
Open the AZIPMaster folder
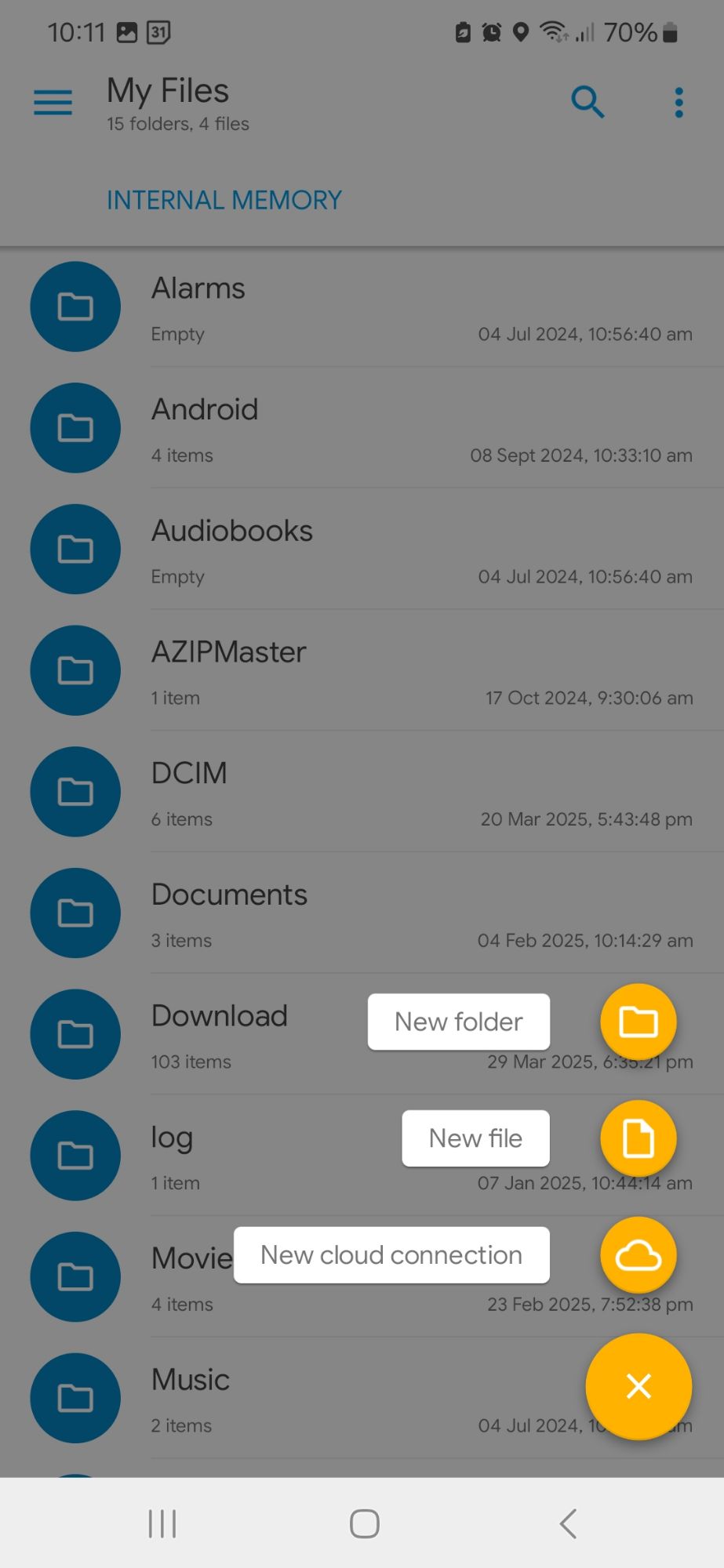click(x=362, y=671)
